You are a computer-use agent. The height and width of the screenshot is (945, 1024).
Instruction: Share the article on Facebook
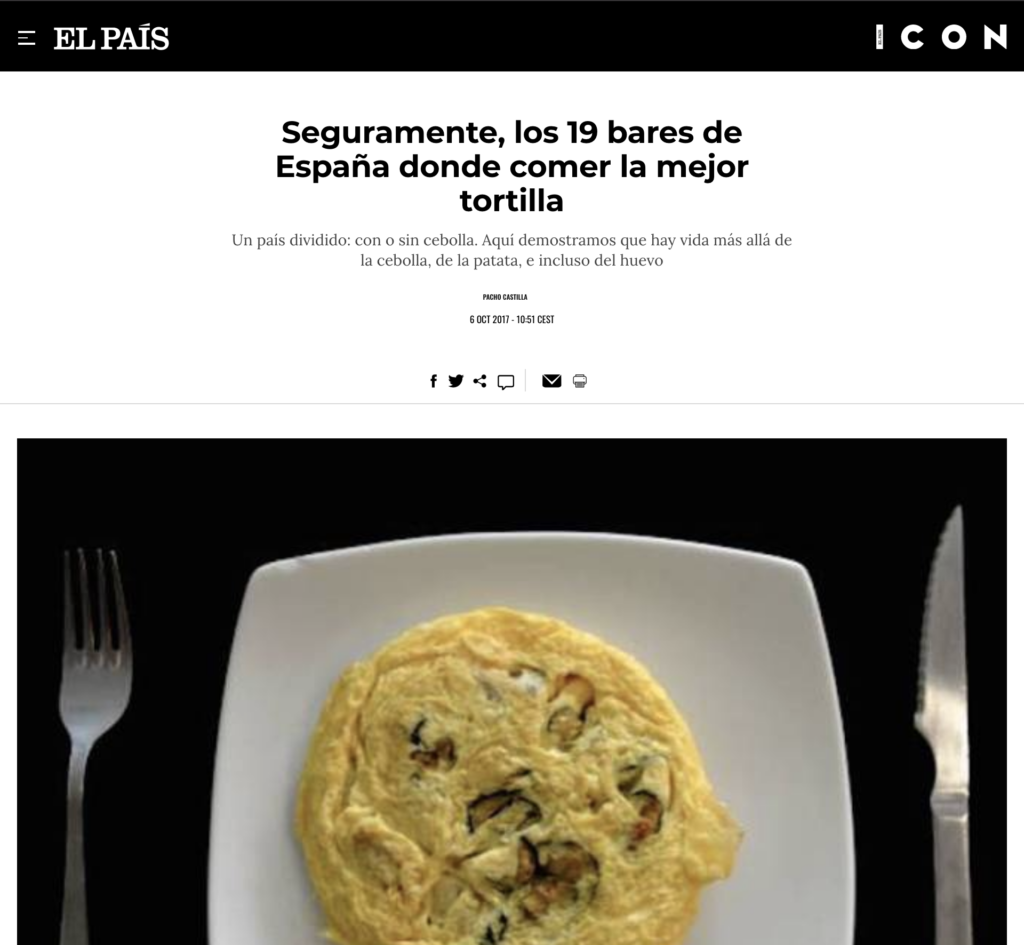tap(433, 381)
